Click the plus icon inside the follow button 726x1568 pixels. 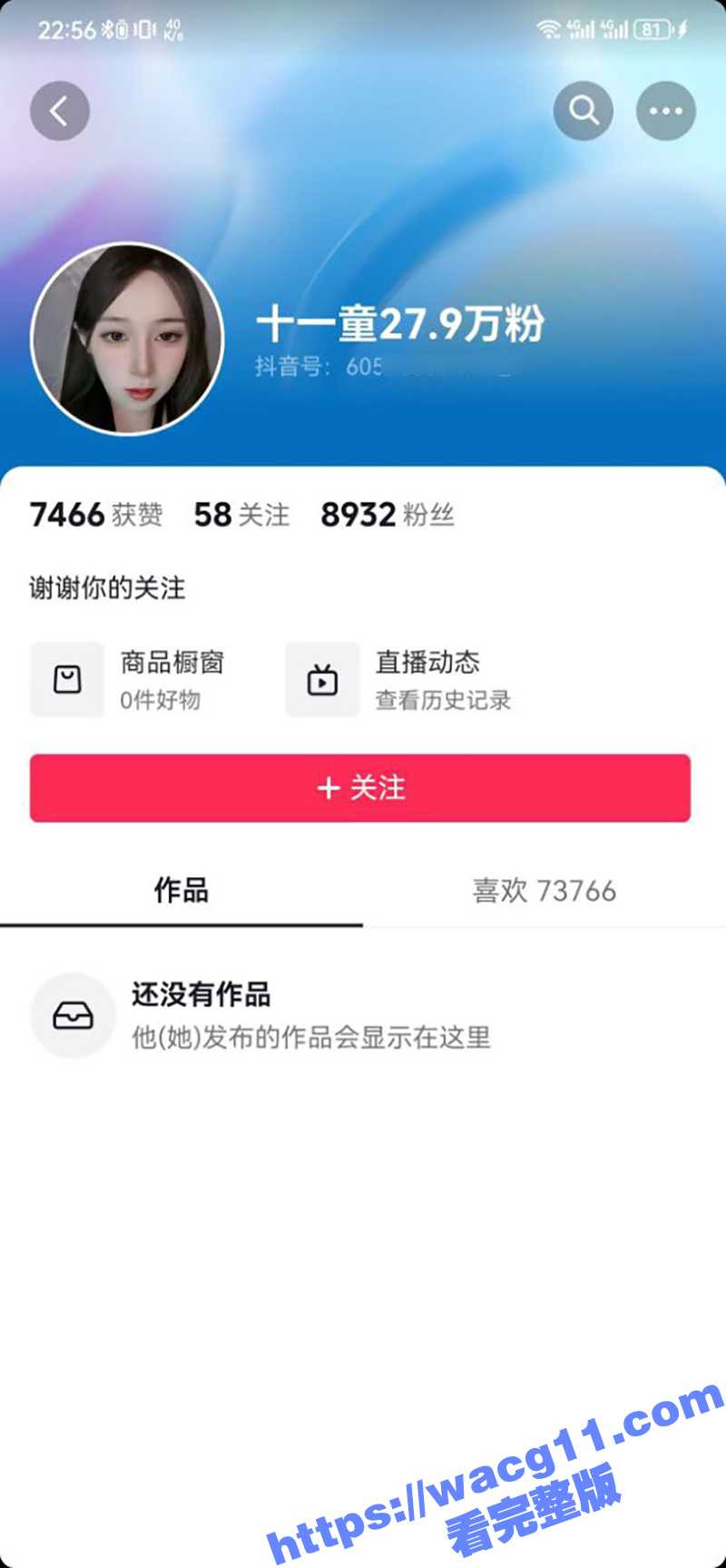pos(327,789)
